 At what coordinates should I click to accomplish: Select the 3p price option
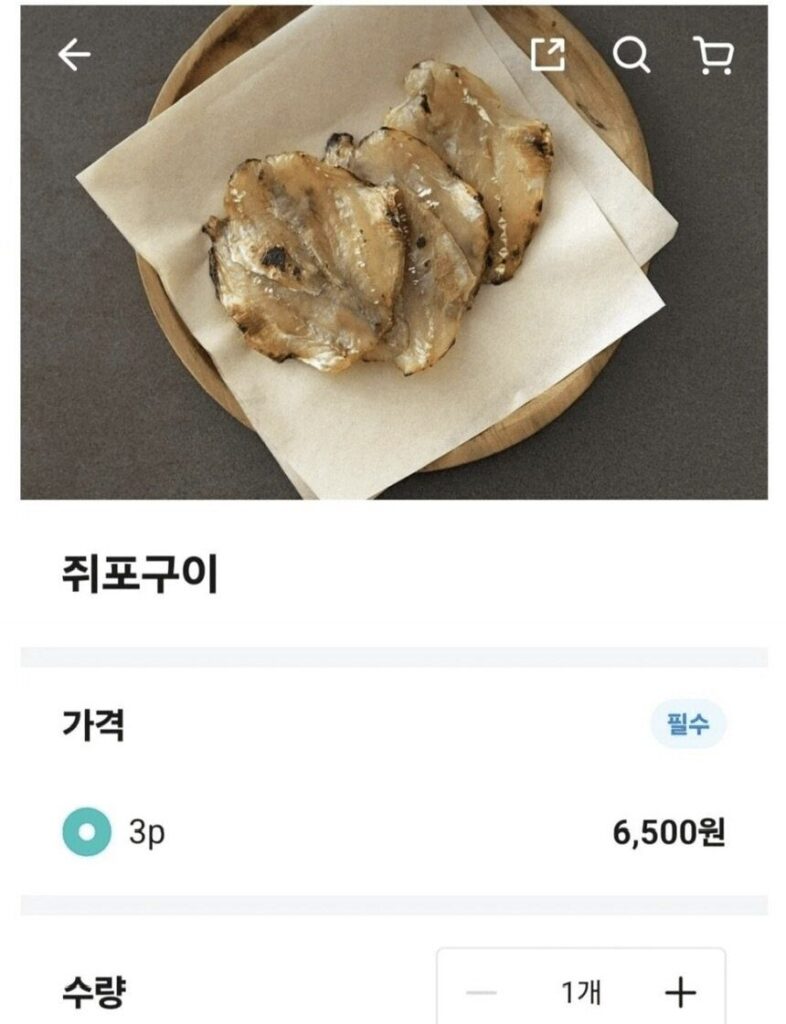coord(87,832)
